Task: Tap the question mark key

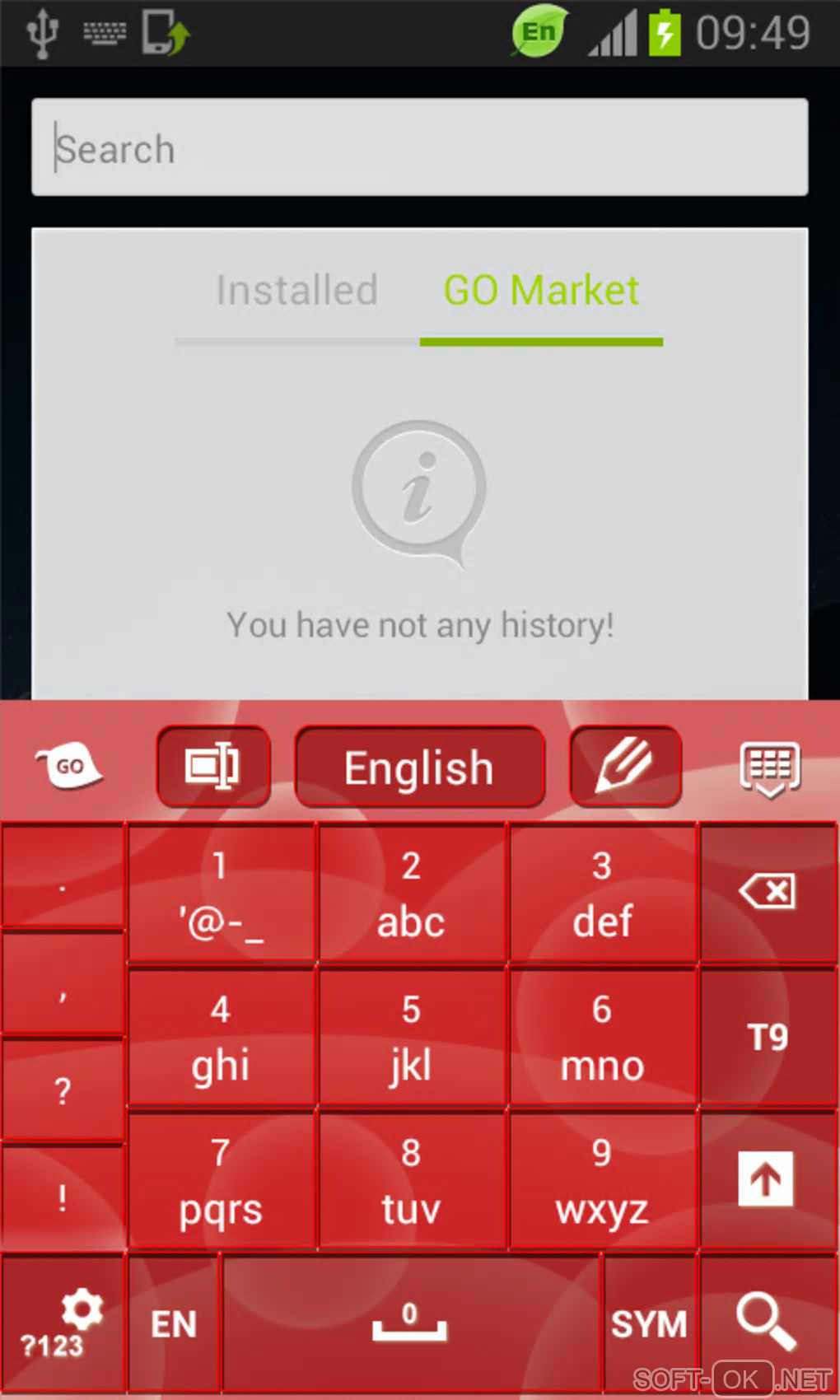Action: coord(63,1091)
